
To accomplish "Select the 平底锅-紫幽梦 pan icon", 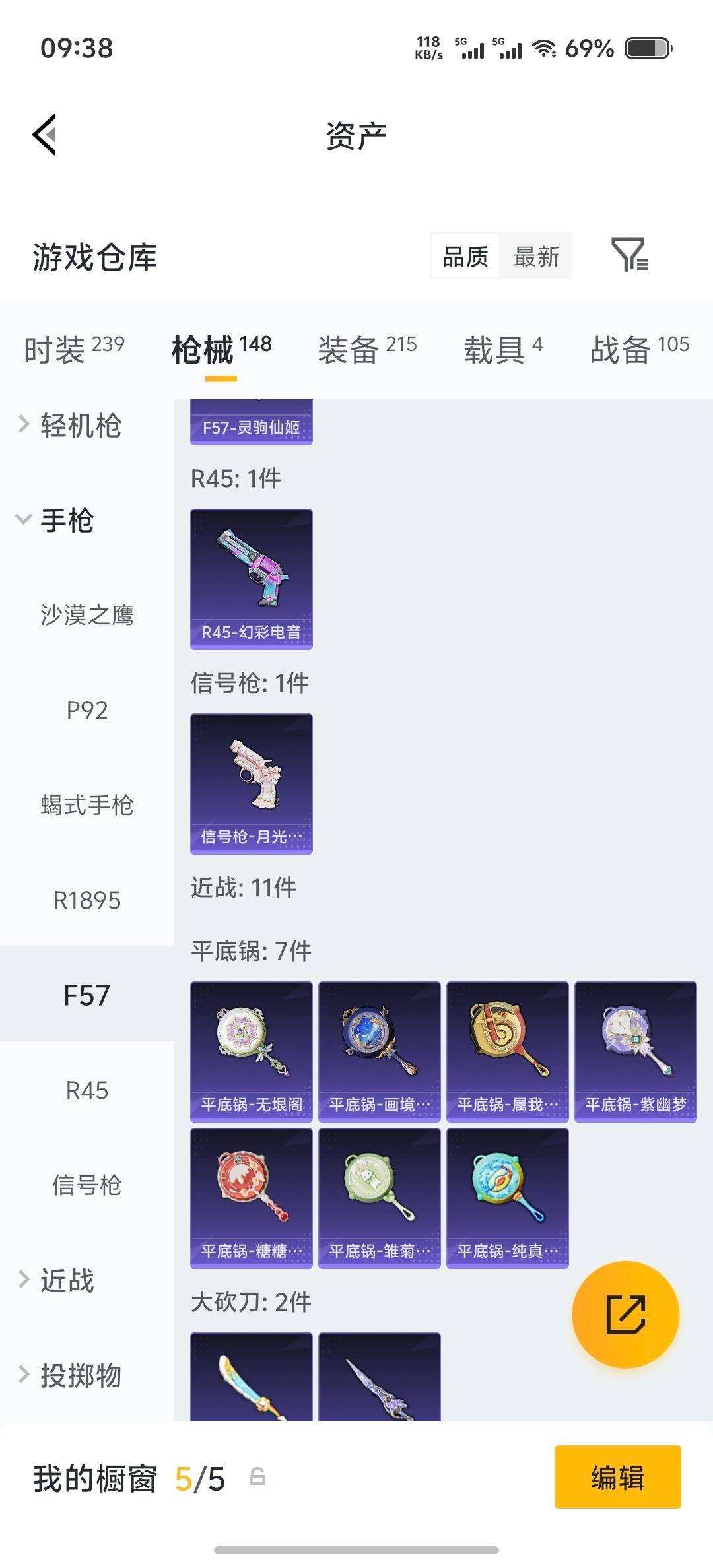I will point(635,1049).
